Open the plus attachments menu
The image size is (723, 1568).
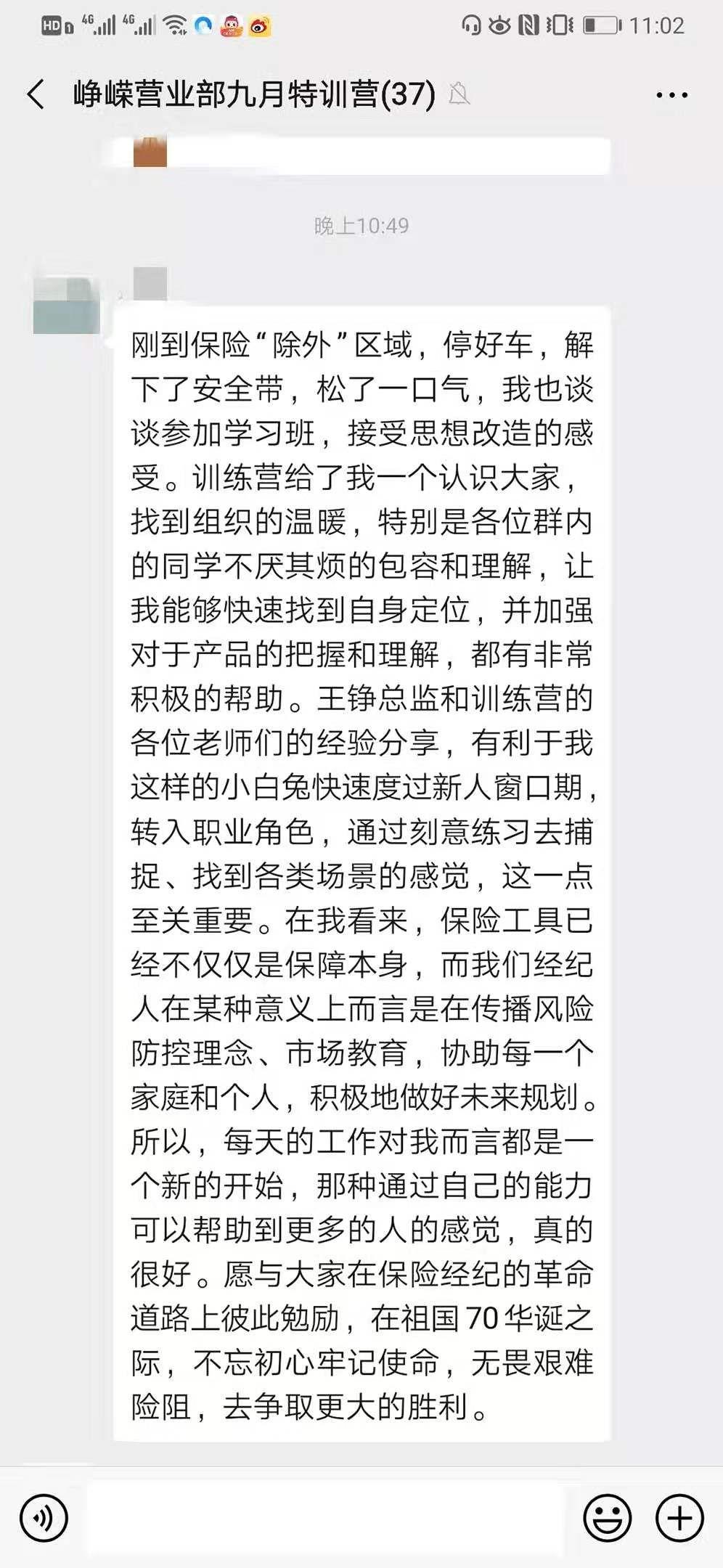tap(679, 1518)
